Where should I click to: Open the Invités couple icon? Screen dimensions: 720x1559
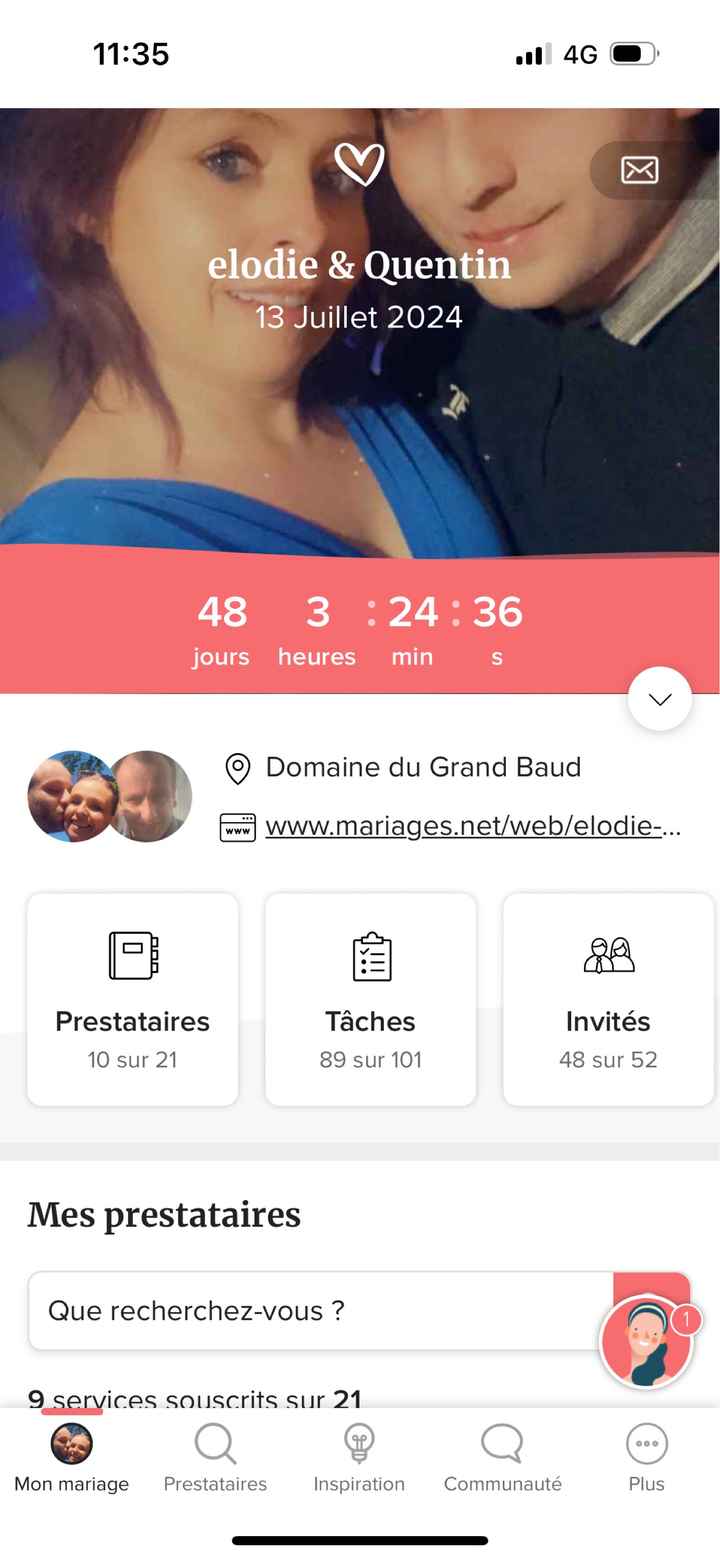pyautogui.click(x=607, y=956)
